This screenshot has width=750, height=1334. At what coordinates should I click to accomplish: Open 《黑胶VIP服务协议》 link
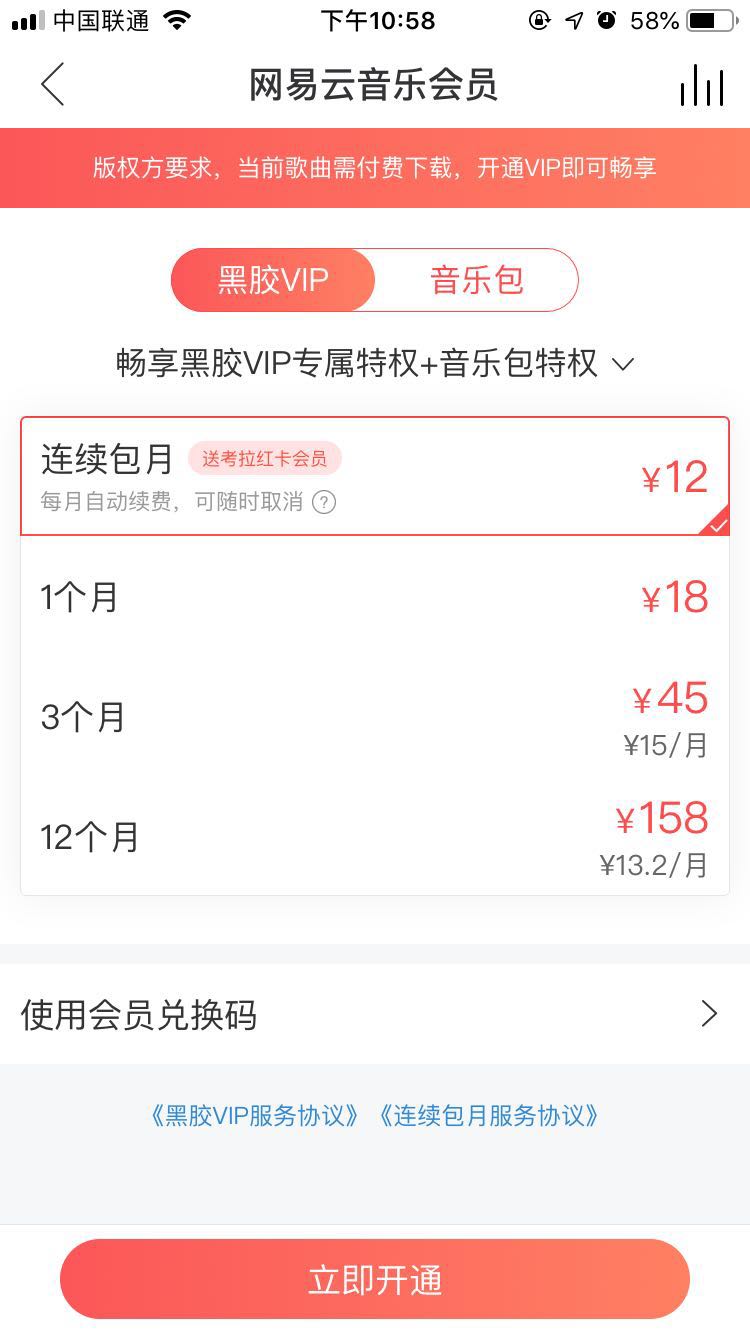click(252, 1116)
